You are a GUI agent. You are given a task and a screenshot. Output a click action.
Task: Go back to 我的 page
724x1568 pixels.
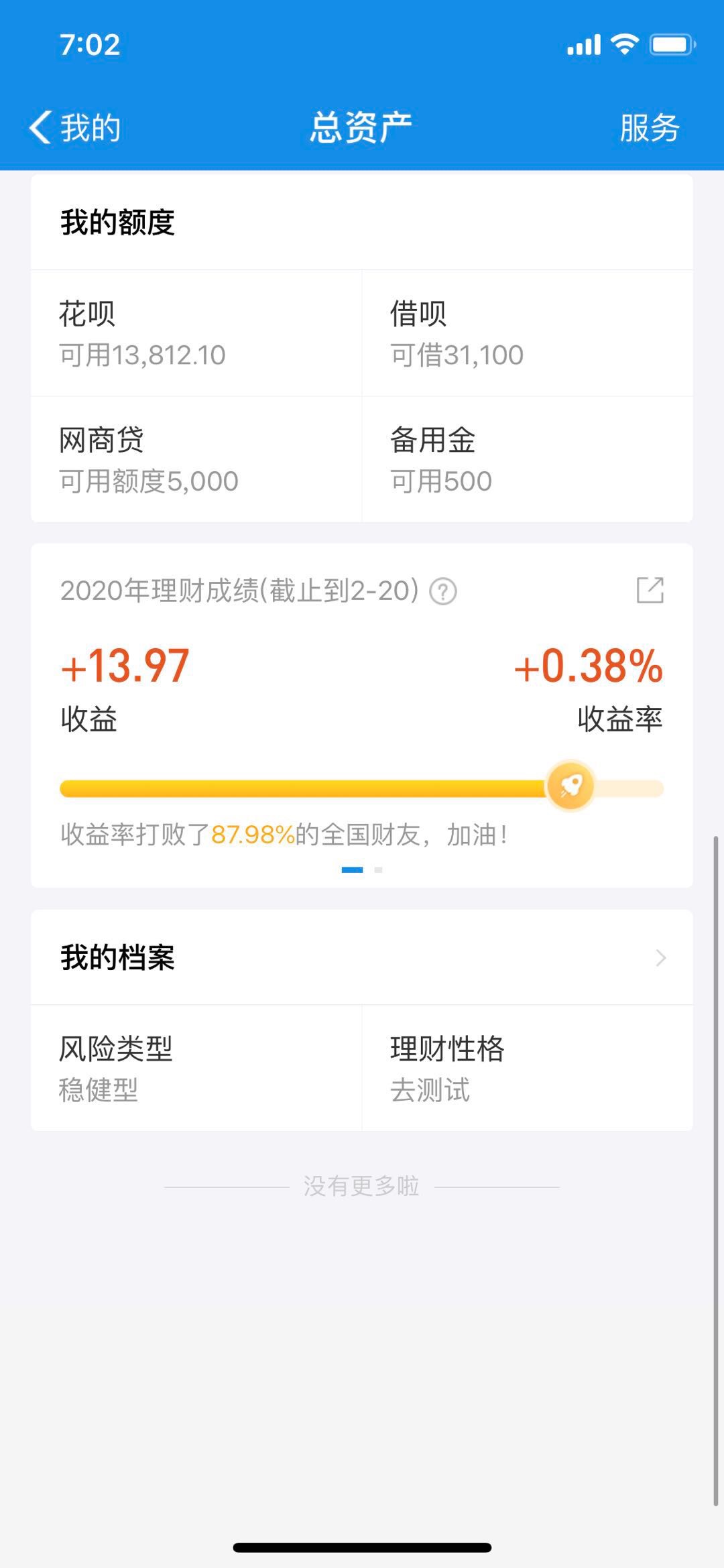[74, 127]
